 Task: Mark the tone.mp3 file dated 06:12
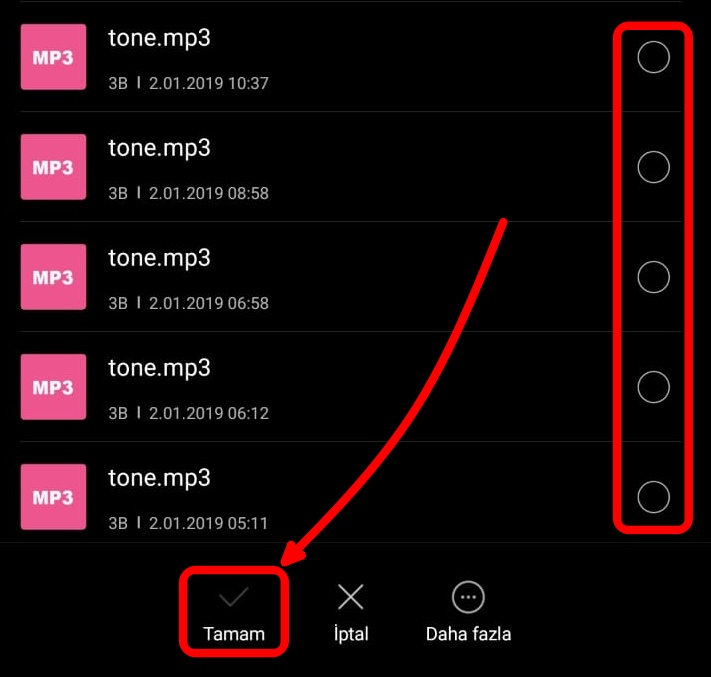[x=653, y=386]
